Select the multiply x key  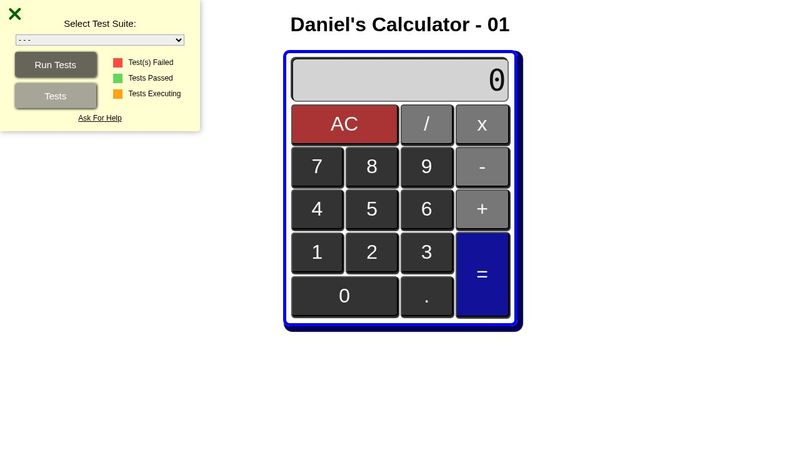point(482,124)
